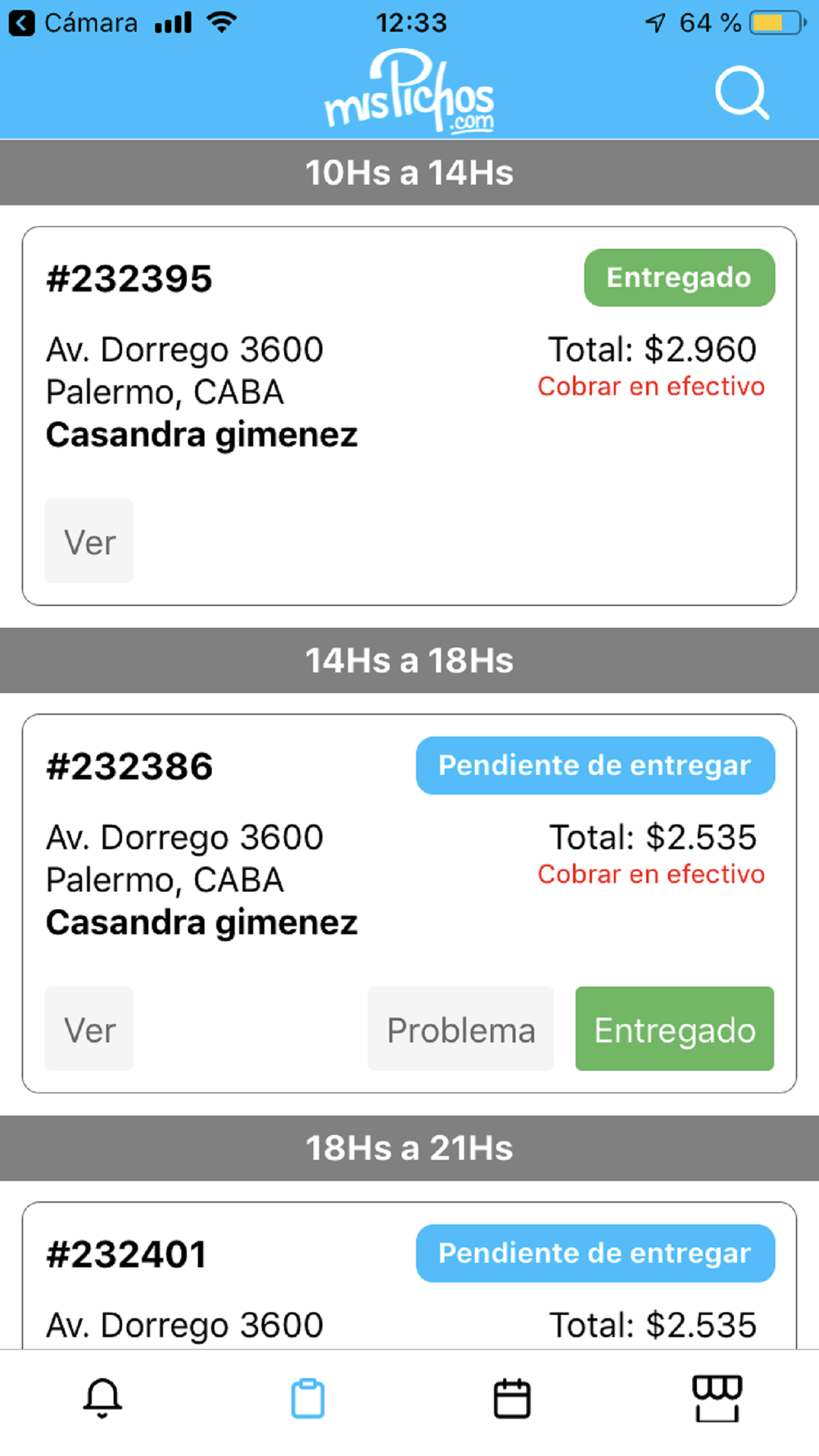Return to the Cámara app

coord(74,23)
